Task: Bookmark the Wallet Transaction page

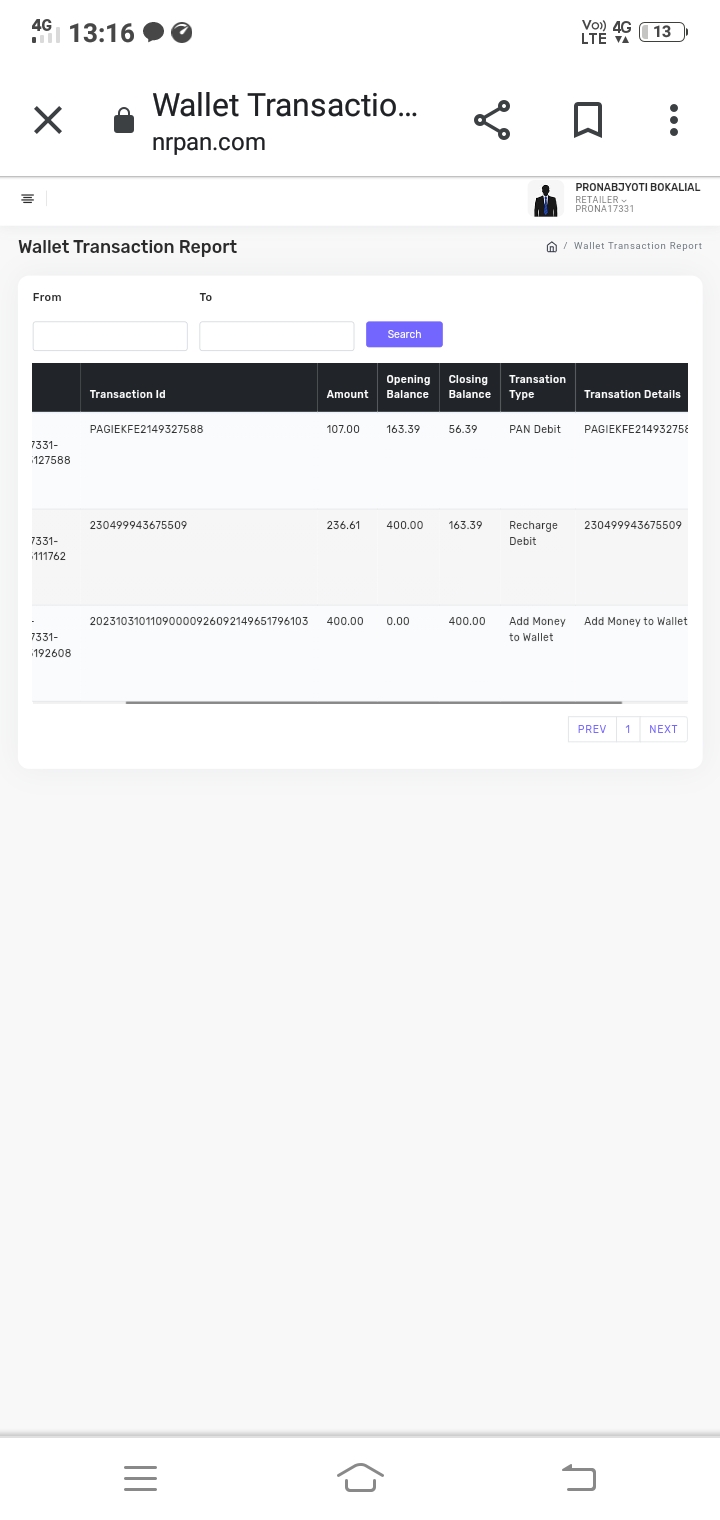Action: [588, 121]
